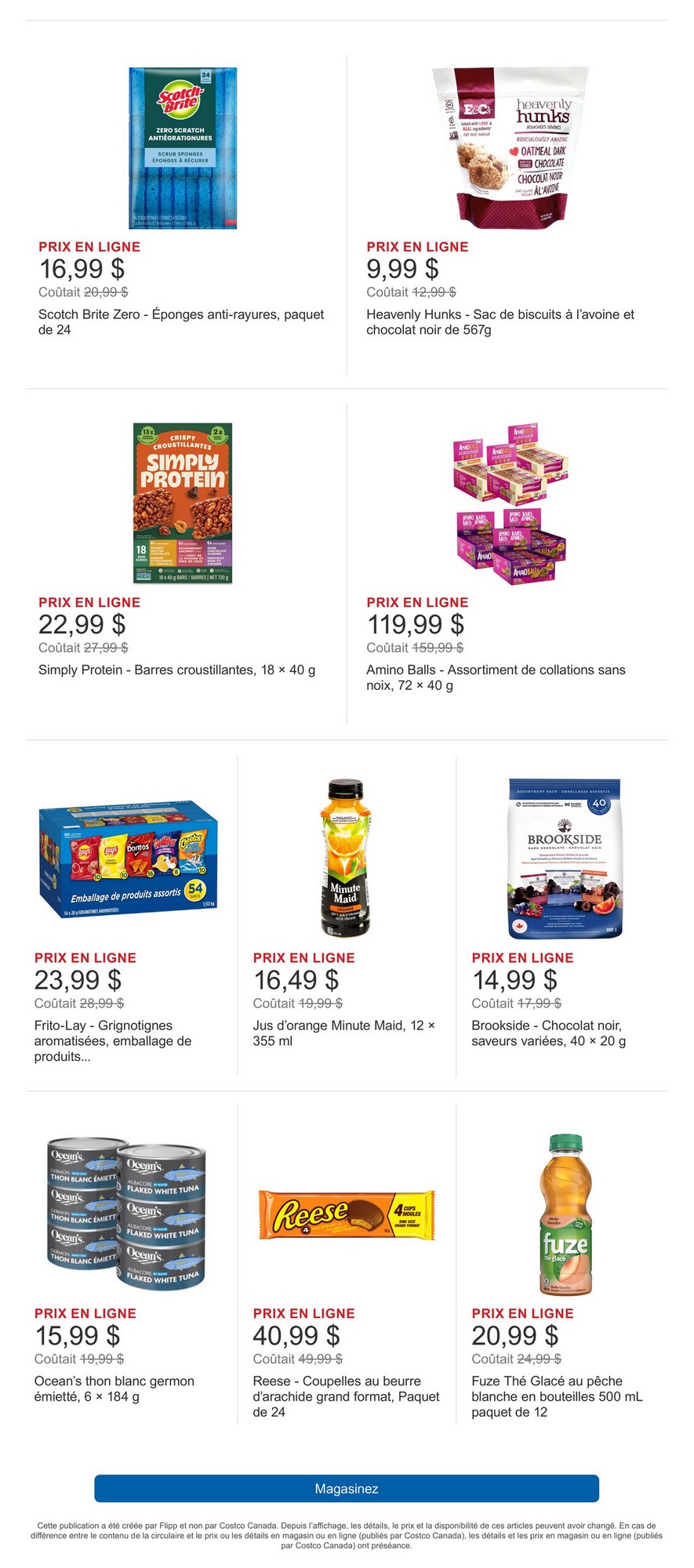Select Ocean's flaked white tuna card
The image size is (694, 1568).
[128, 1214]
